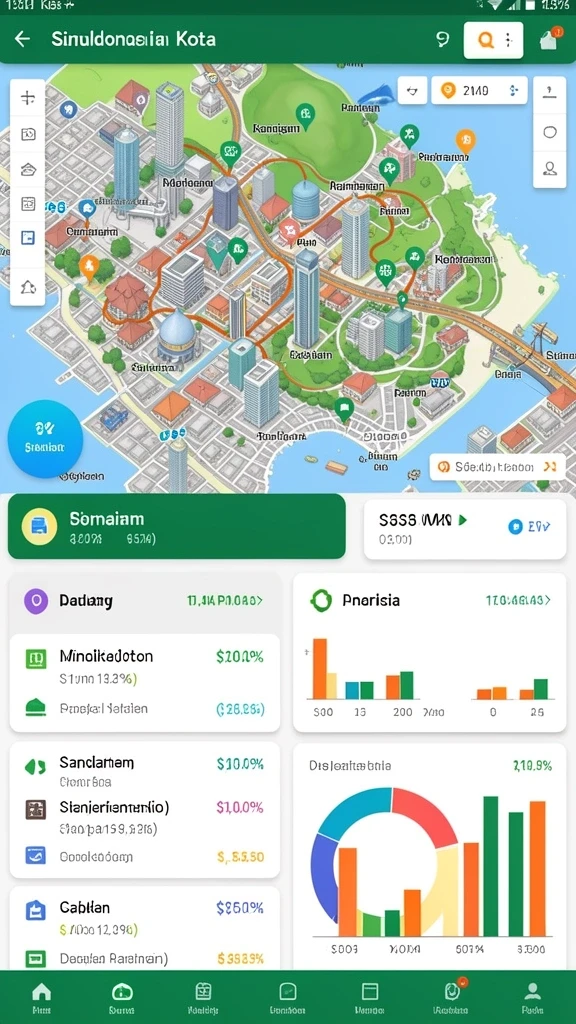
Task: Expand the Dadang section via its chevron
Action: click(x=259, y=600)
